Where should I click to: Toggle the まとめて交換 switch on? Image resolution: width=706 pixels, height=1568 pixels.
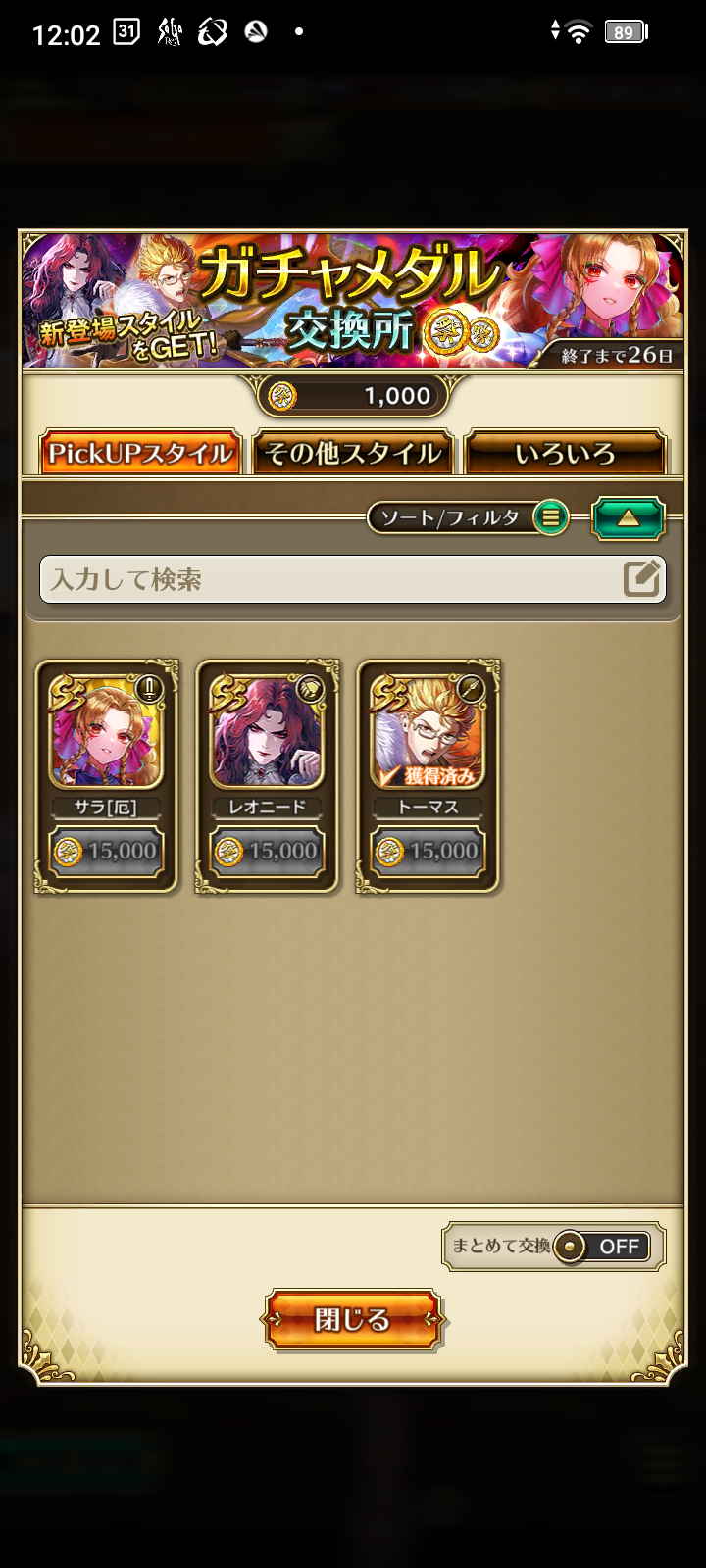tap(601, 1247)
